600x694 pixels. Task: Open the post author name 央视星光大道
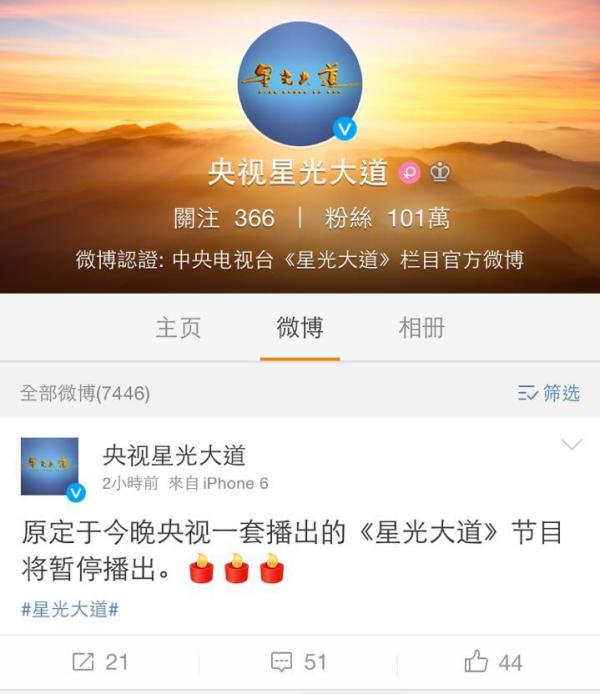(x=173, y=456)
